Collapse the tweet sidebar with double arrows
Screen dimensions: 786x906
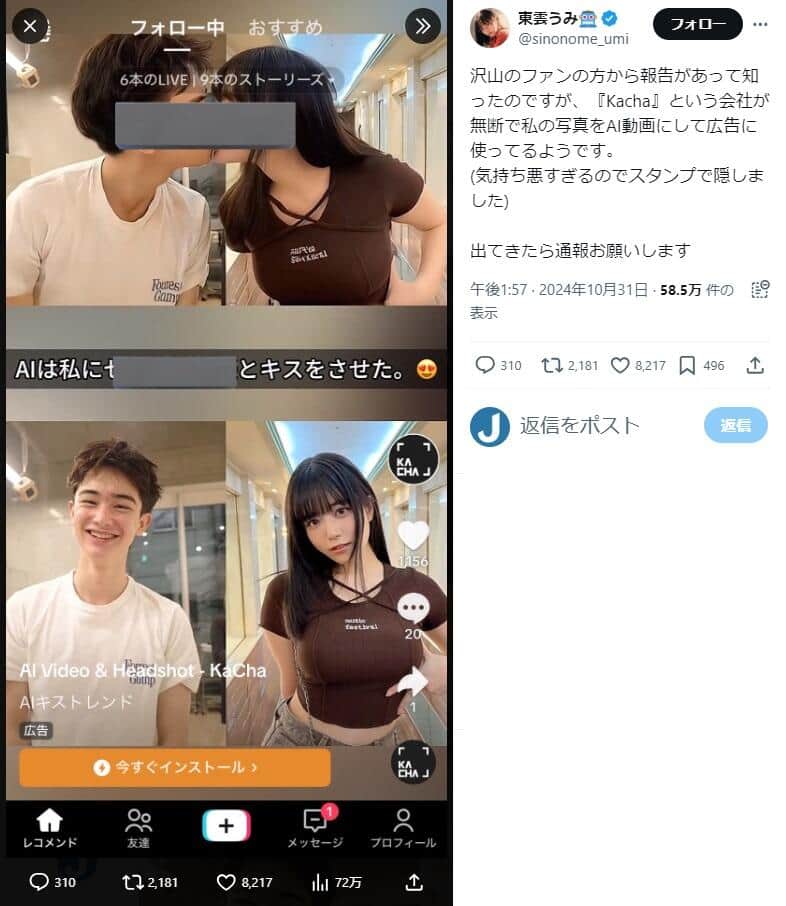point(422,26)
